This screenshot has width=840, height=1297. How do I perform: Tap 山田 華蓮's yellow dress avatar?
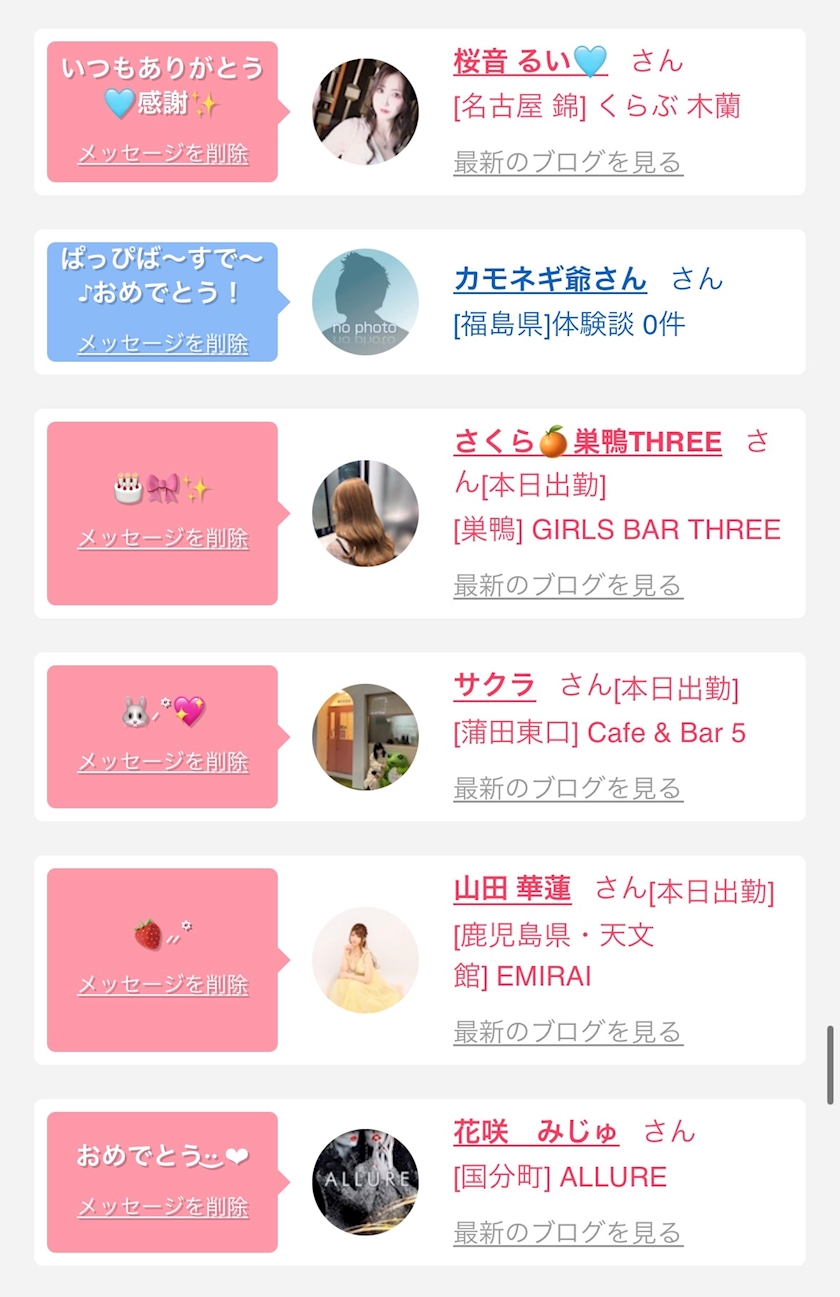[365, 960]
